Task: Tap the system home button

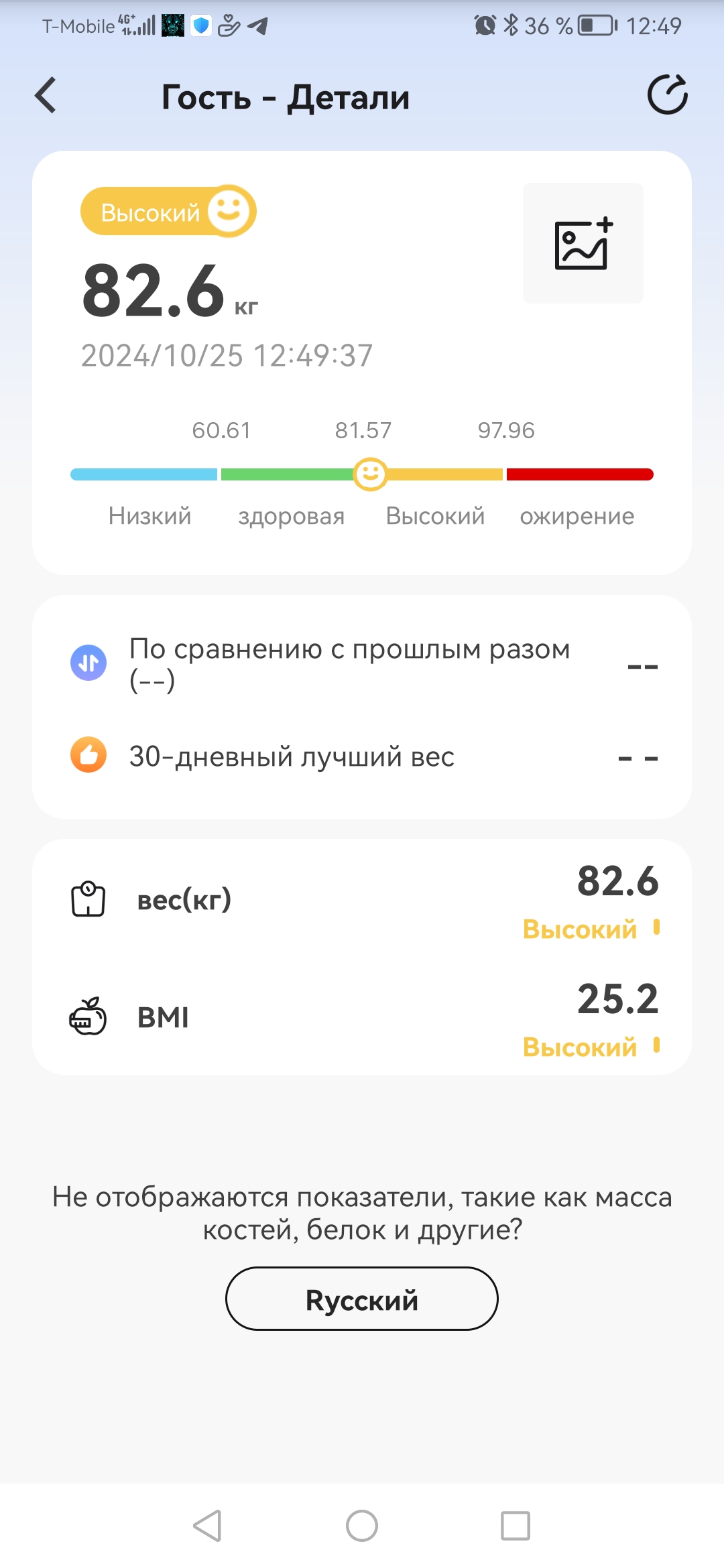Action: pos(362,1526)
